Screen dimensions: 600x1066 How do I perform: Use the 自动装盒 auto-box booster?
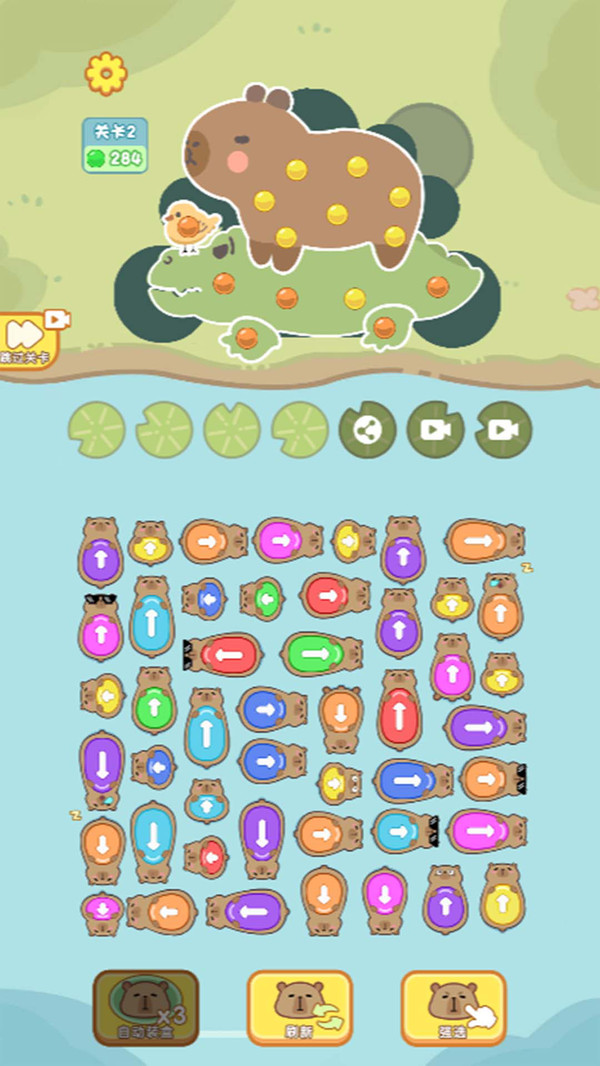tap(146, 1007)
